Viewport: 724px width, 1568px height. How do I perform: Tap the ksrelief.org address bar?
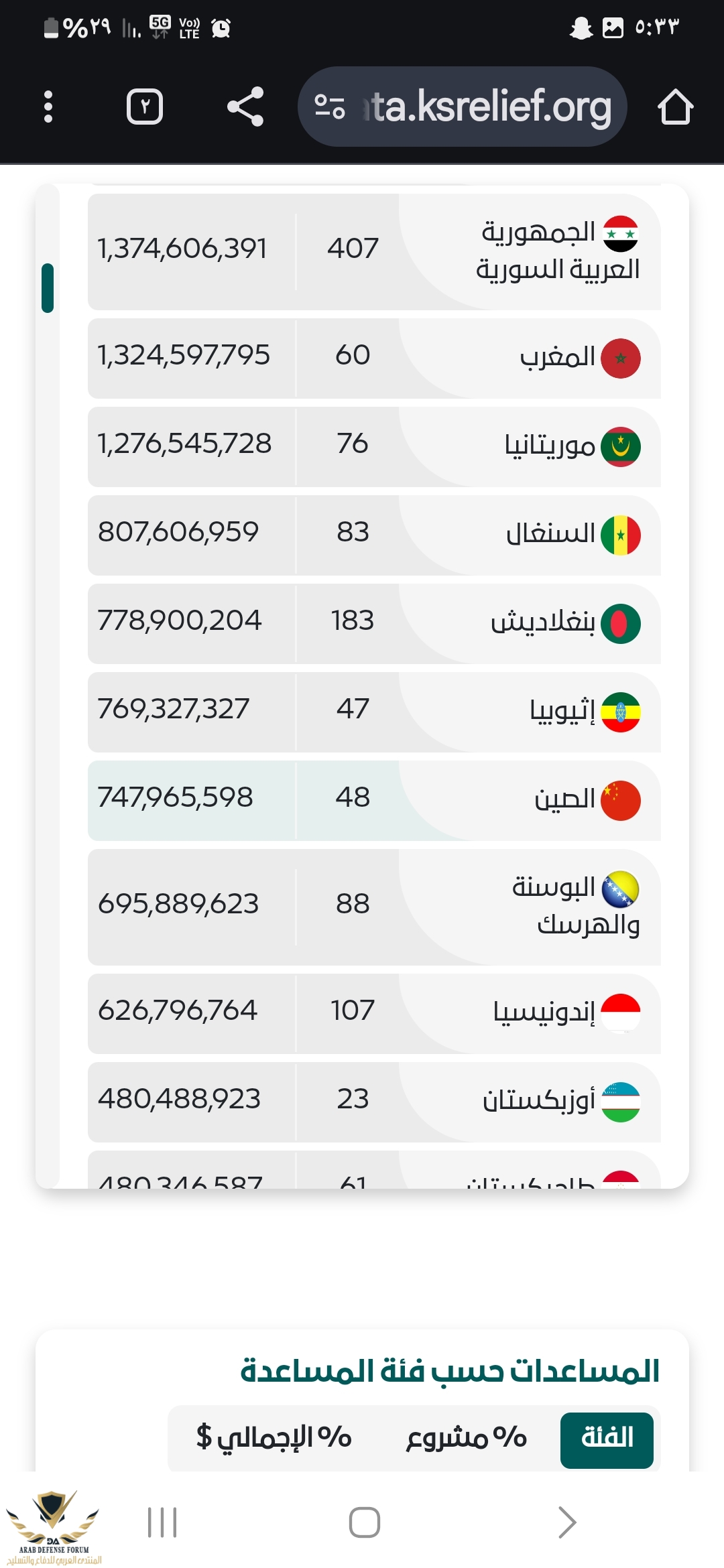tap(463, 107)
